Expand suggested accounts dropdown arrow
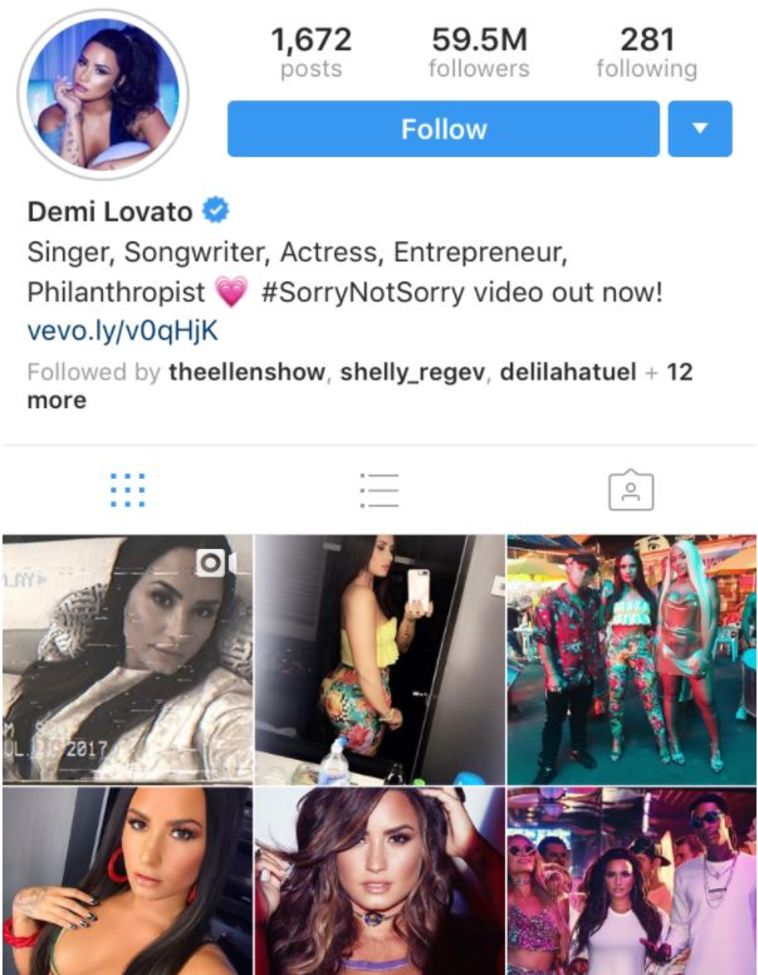 [x=700, y=129]
